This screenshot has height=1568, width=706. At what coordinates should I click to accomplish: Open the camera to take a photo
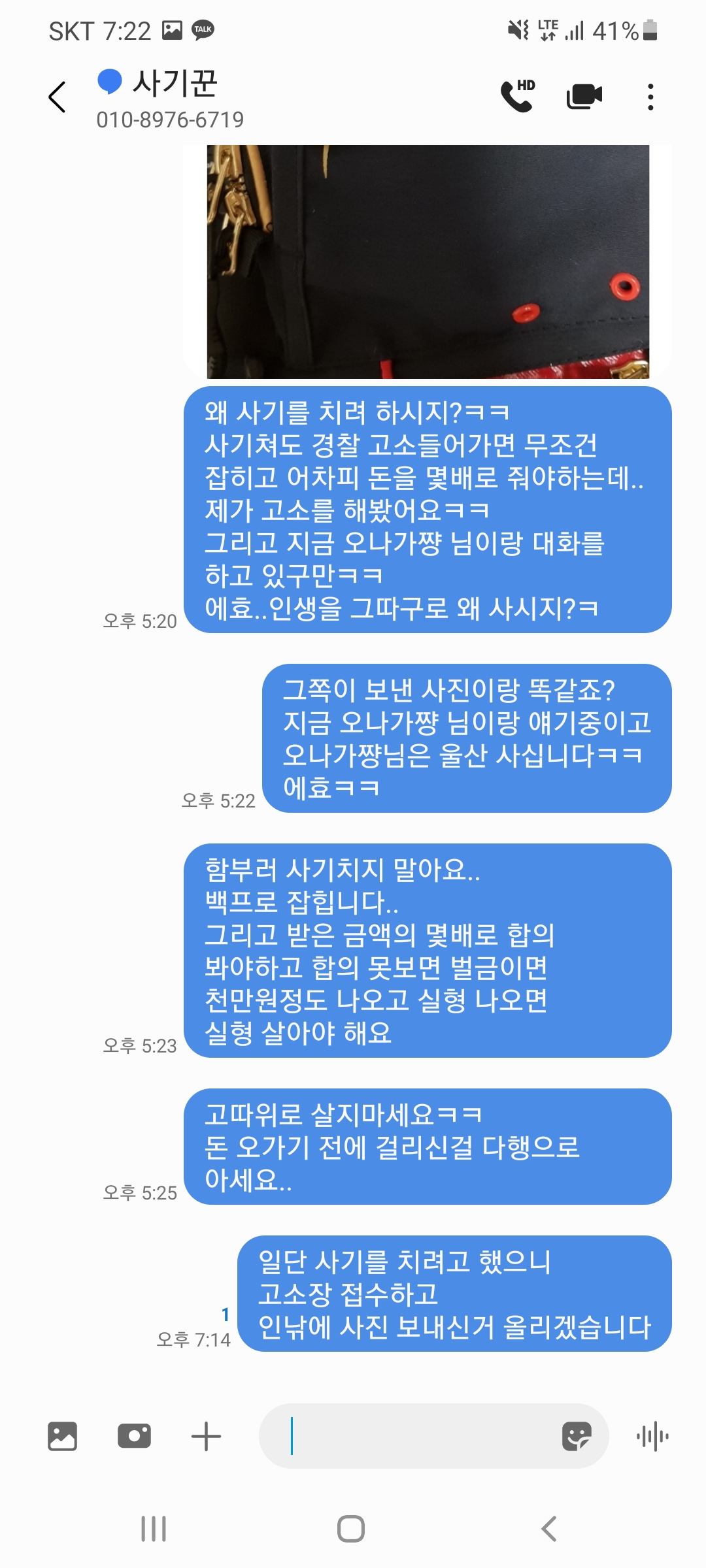coord(134,1436)
